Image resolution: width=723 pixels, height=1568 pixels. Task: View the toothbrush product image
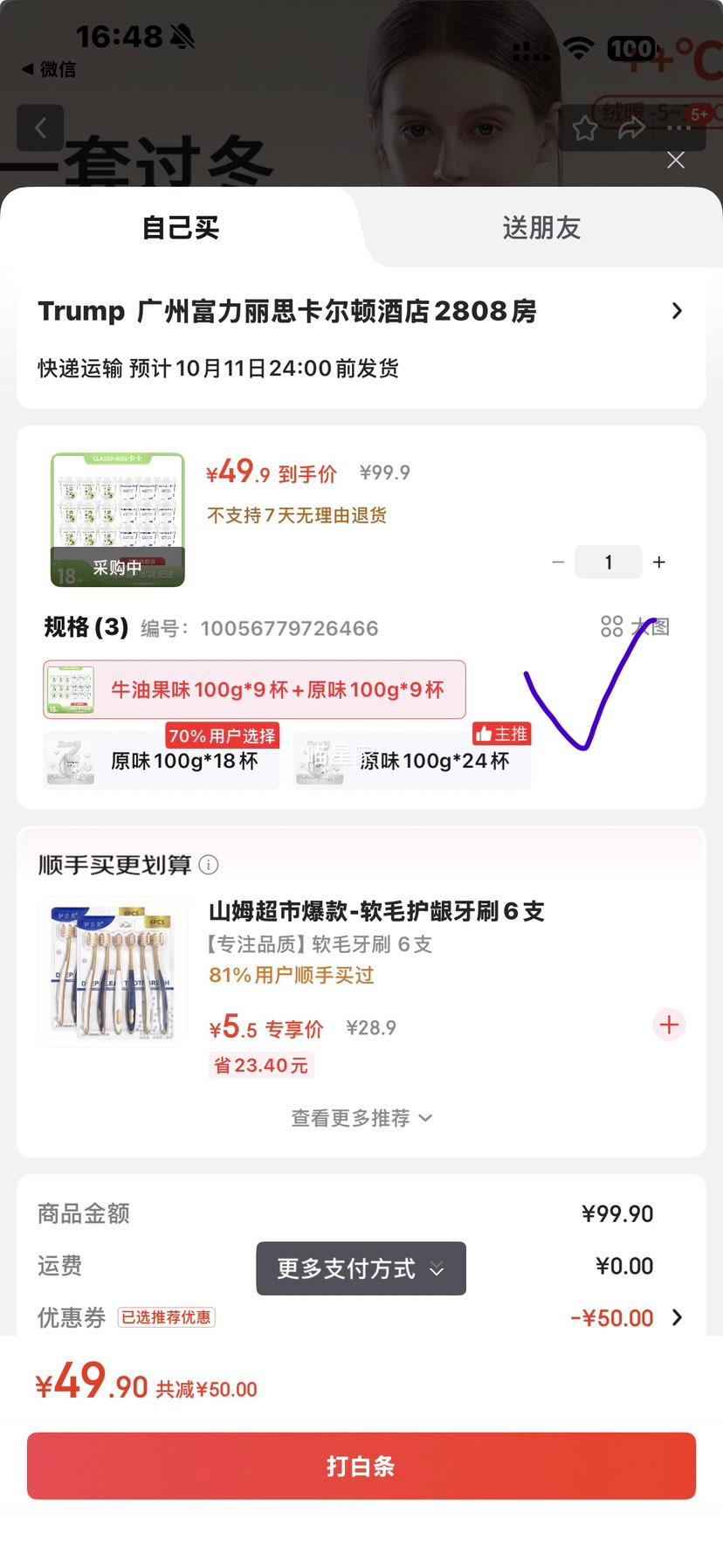113,971
